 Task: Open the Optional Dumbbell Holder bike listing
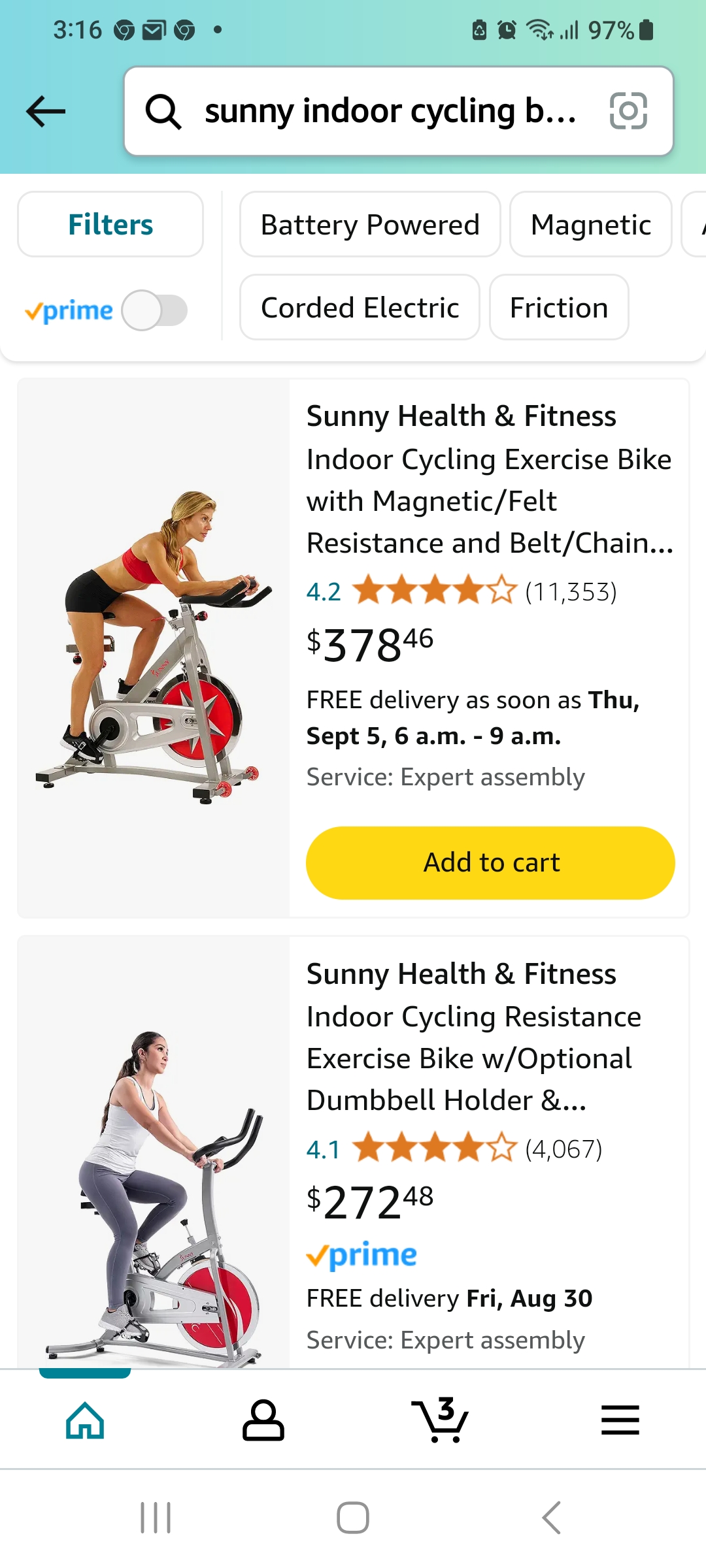(x=474, y=1037)
